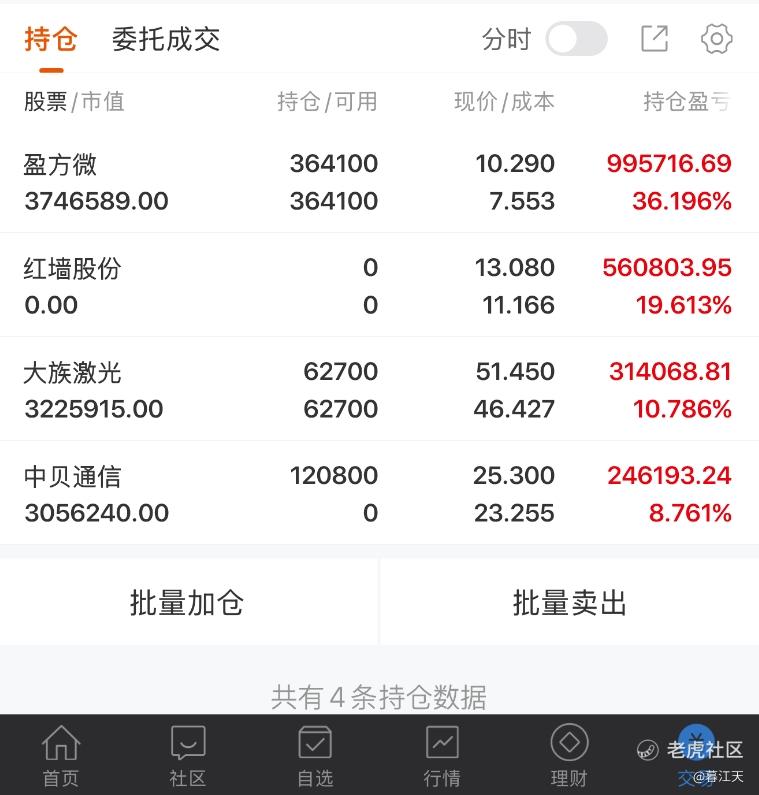Open the settings gear icon
759x795 pixels.
click(x=717, y=39)
